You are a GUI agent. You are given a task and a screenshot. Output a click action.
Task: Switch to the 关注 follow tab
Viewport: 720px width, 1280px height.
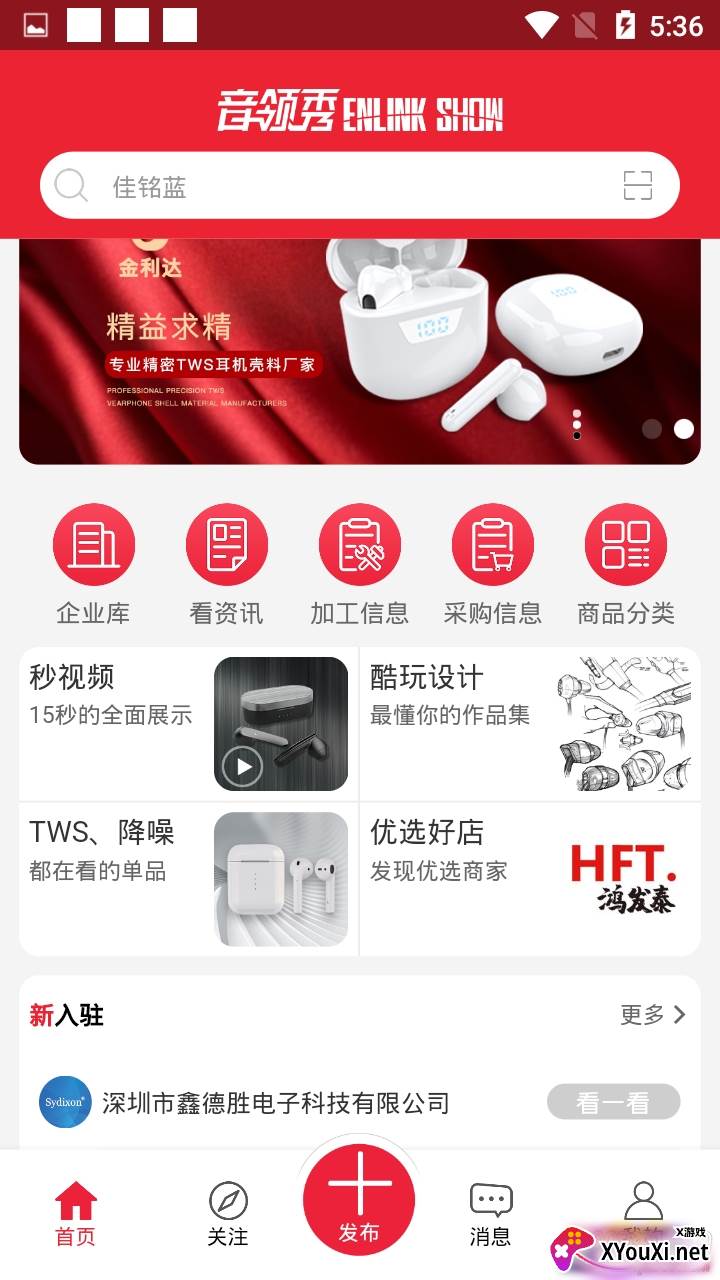click(x=228, y=1214)
